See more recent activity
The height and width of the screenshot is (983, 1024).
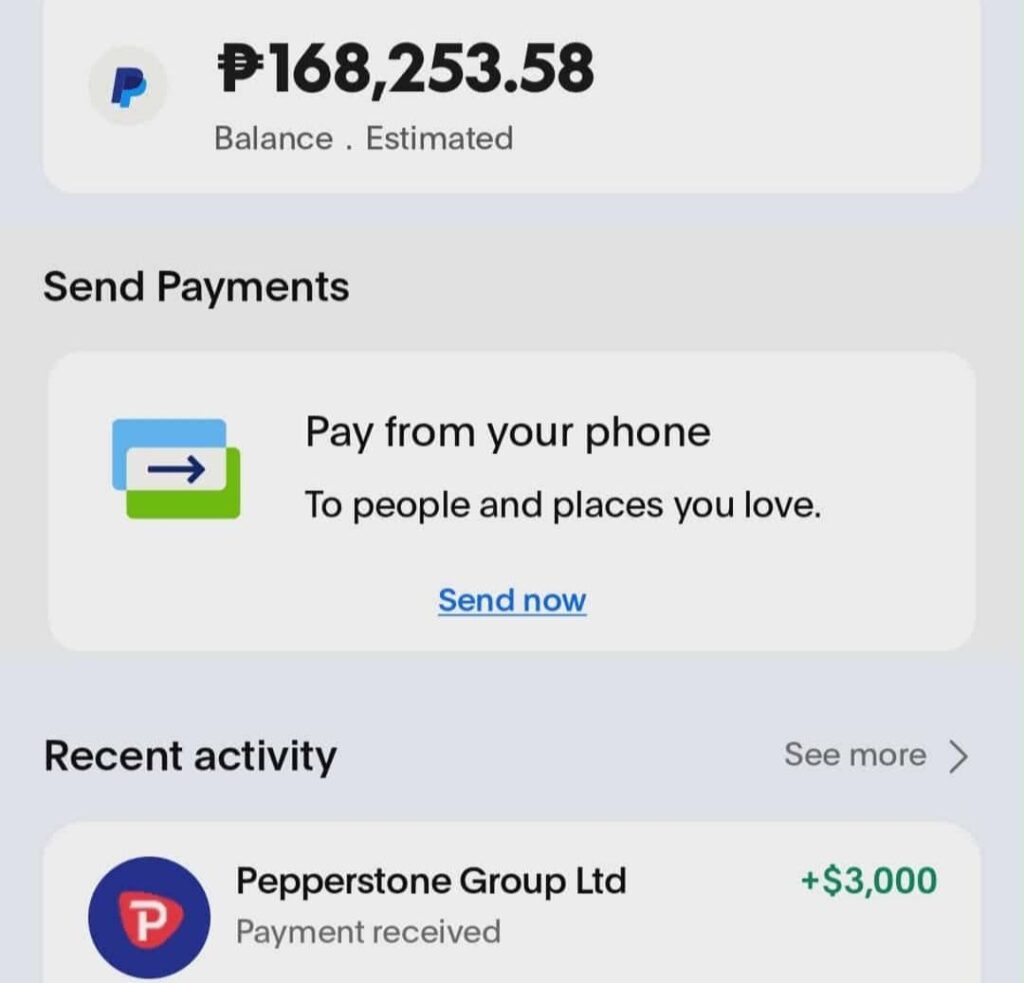pyautogui.click(x=875, y=756)
